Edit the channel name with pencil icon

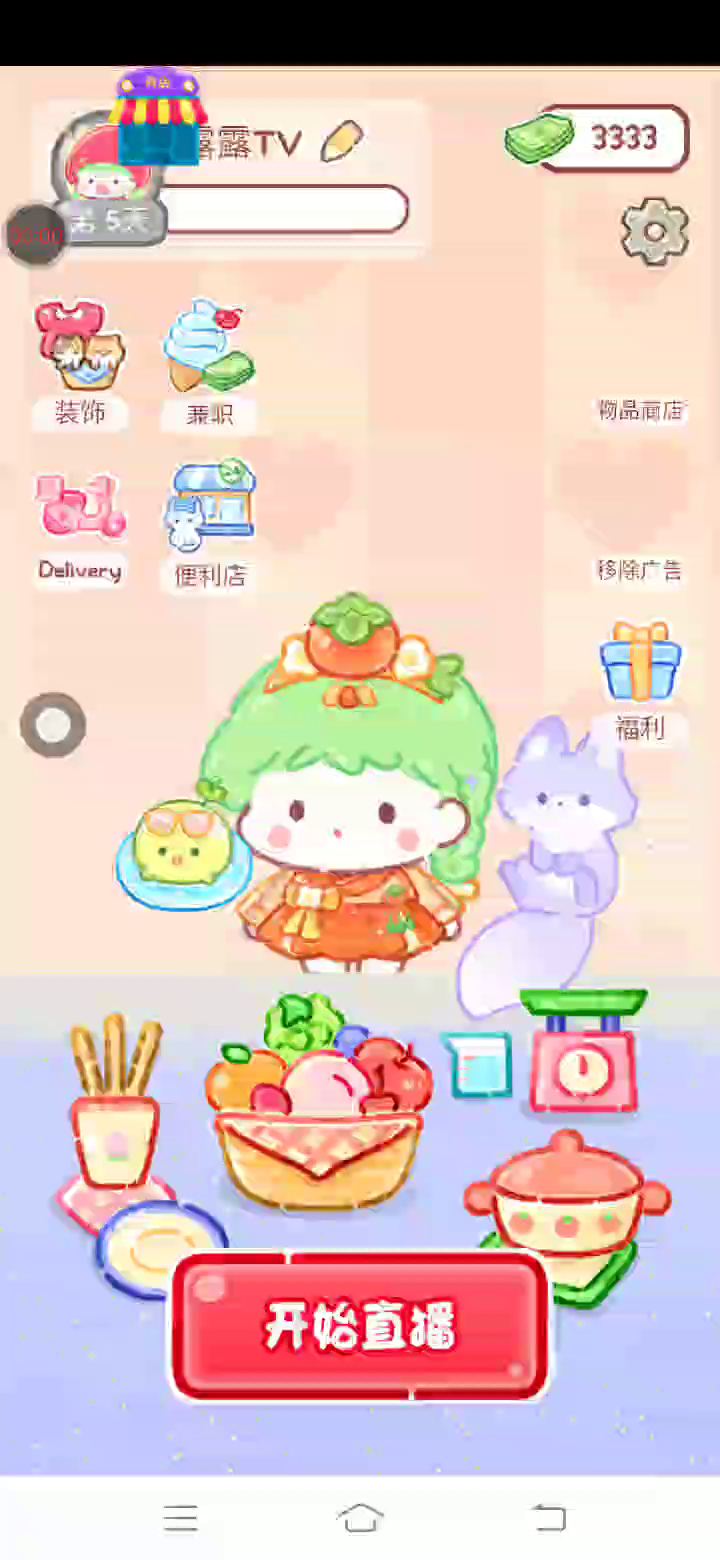tap(340, 141)
